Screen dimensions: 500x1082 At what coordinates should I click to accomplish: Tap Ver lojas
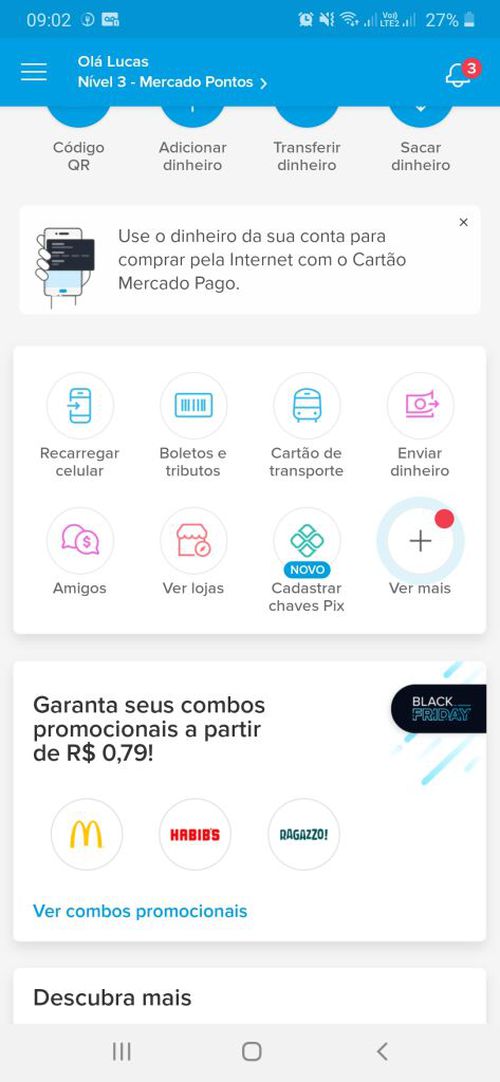point(193,551)
